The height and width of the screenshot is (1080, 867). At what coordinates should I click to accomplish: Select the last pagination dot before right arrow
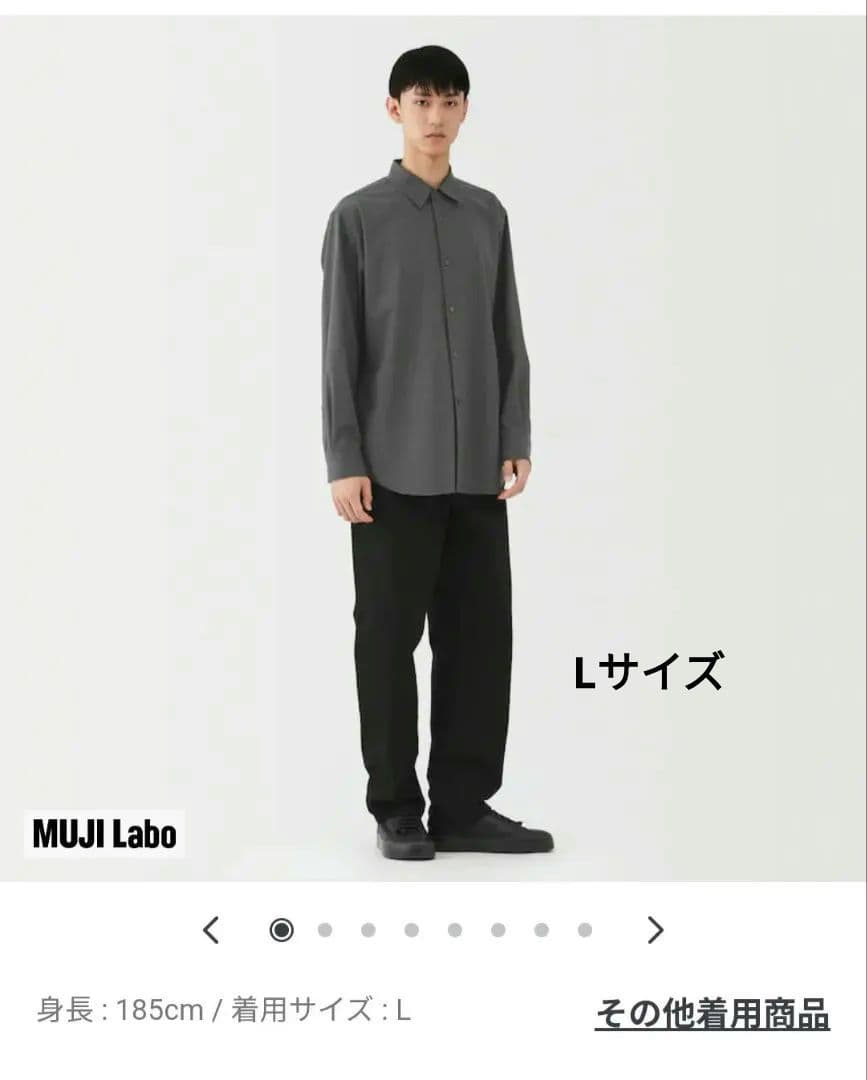point(583,929)
